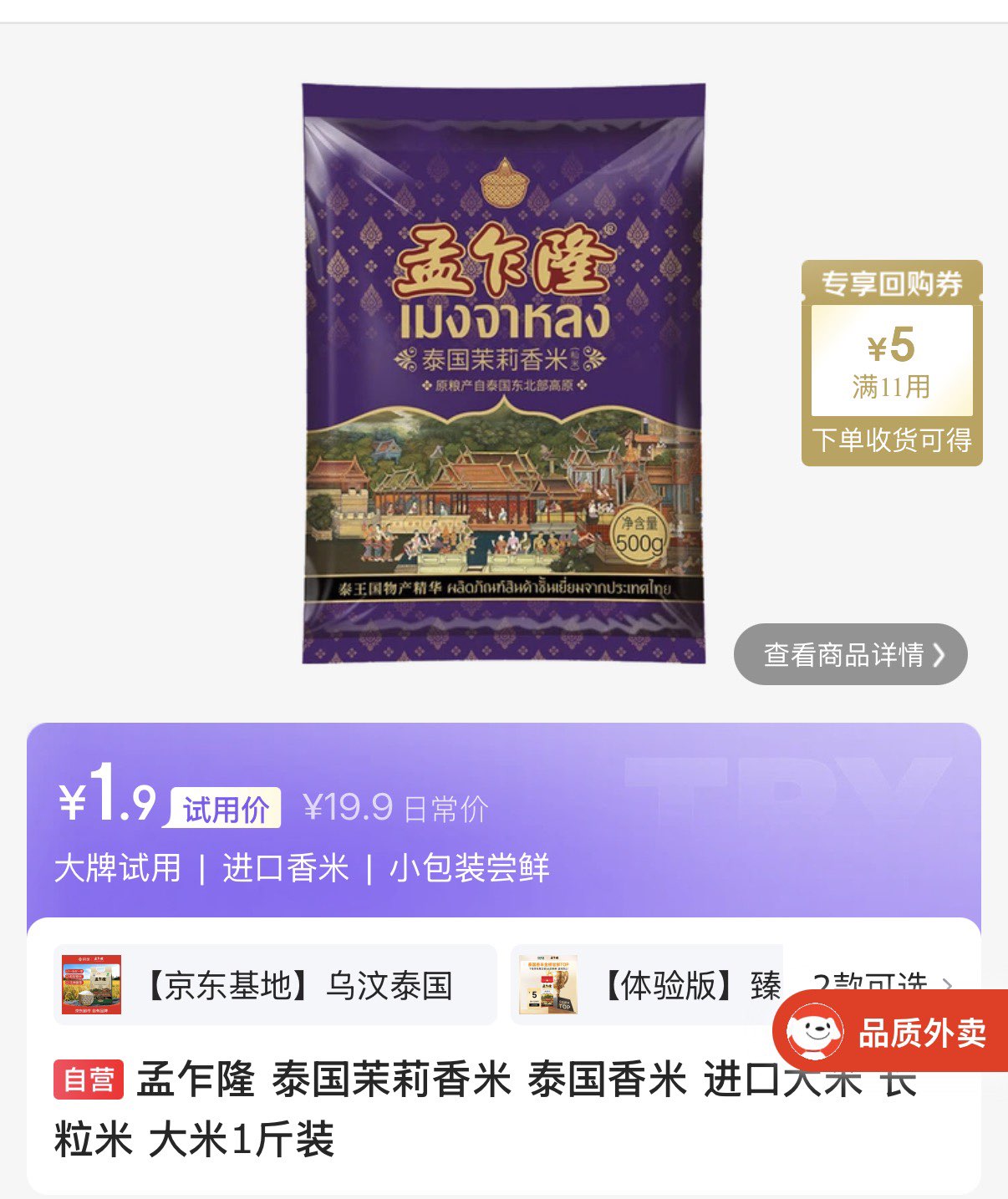
Task: Select the 【京东基地】乌汶泰国 variant
Action: tap(275, 985)
